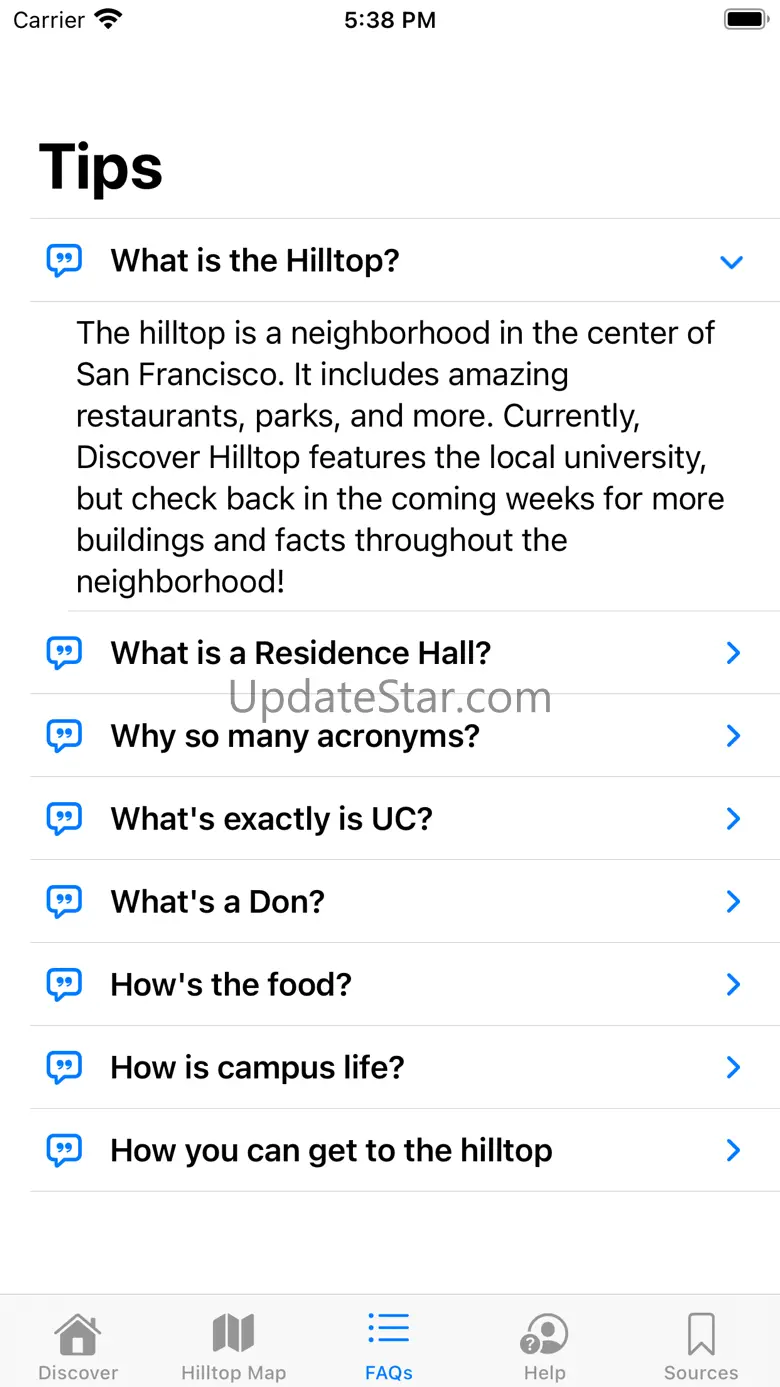
Task: Select the FAQs tab
Action: point(389,1346)
